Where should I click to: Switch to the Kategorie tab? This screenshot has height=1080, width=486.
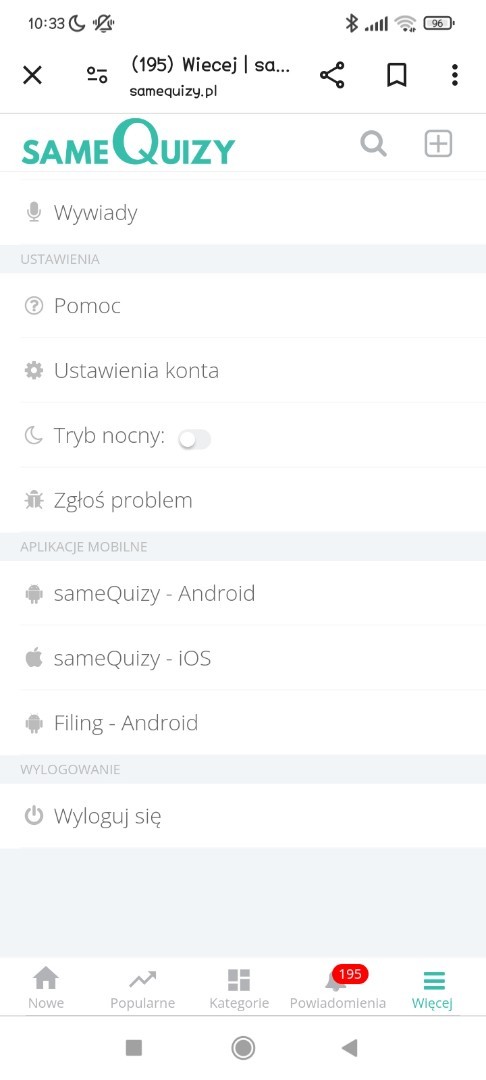pos(239,988)
